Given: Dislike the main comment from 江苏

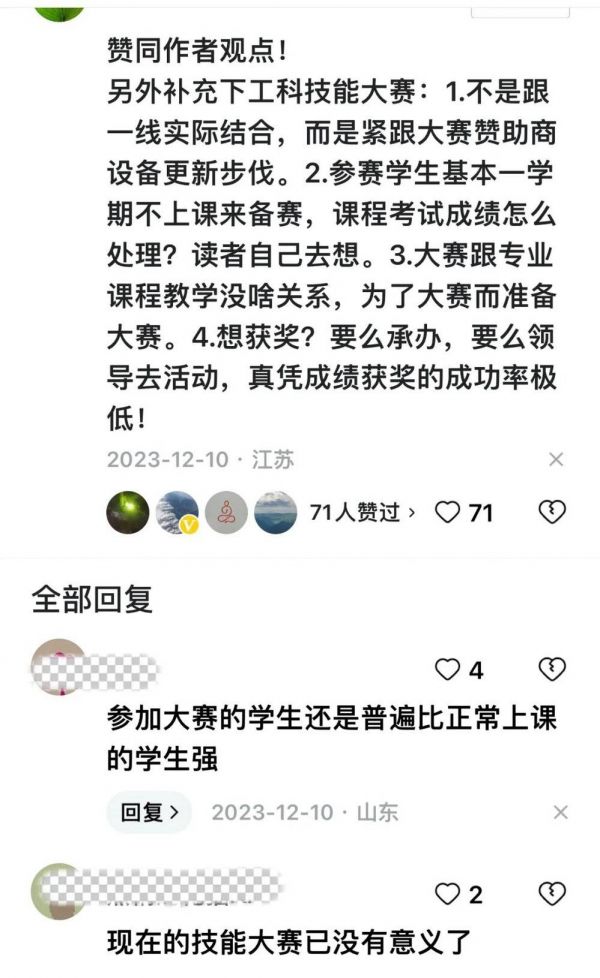Looking at the screenshot, I should [552, 513].
